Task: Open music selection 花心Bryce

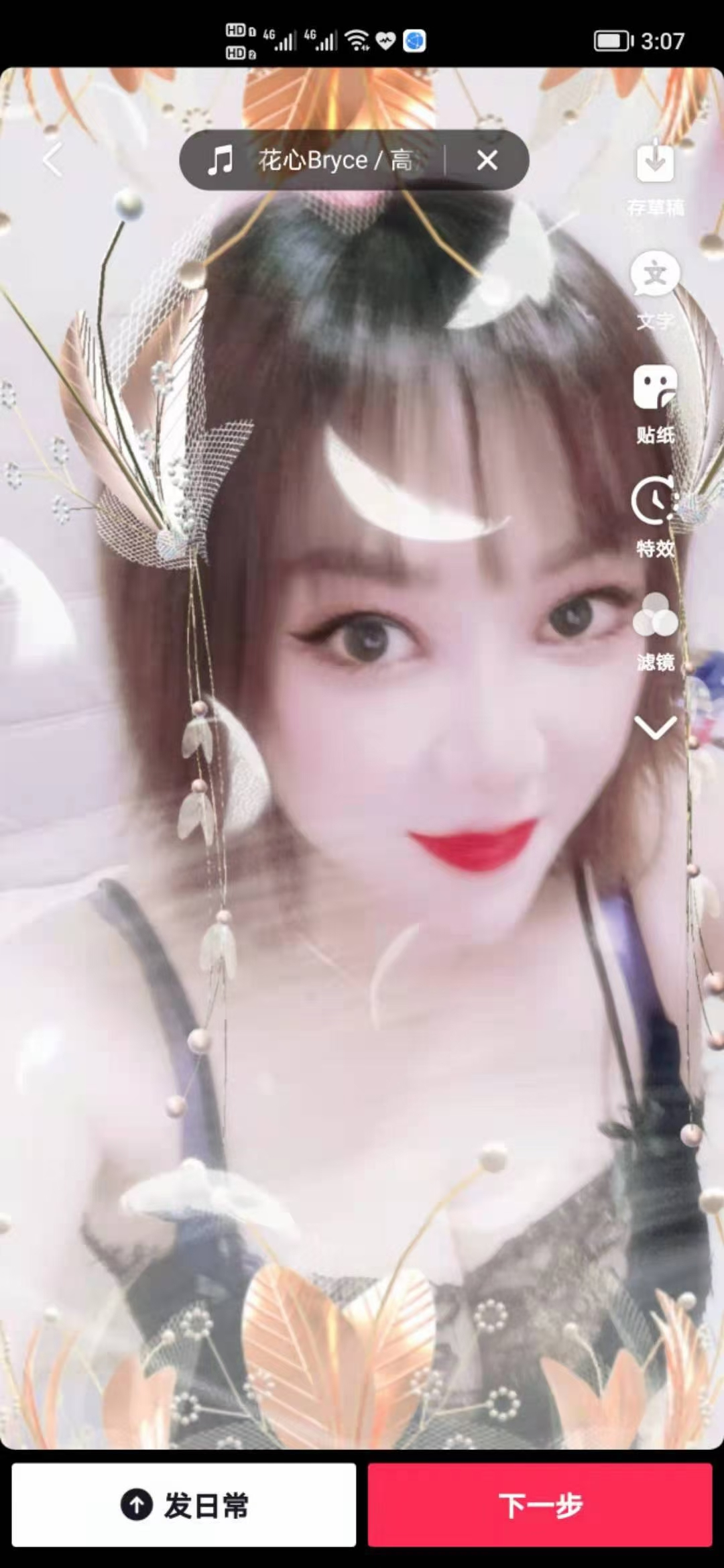Action: (x=315, y=160)
